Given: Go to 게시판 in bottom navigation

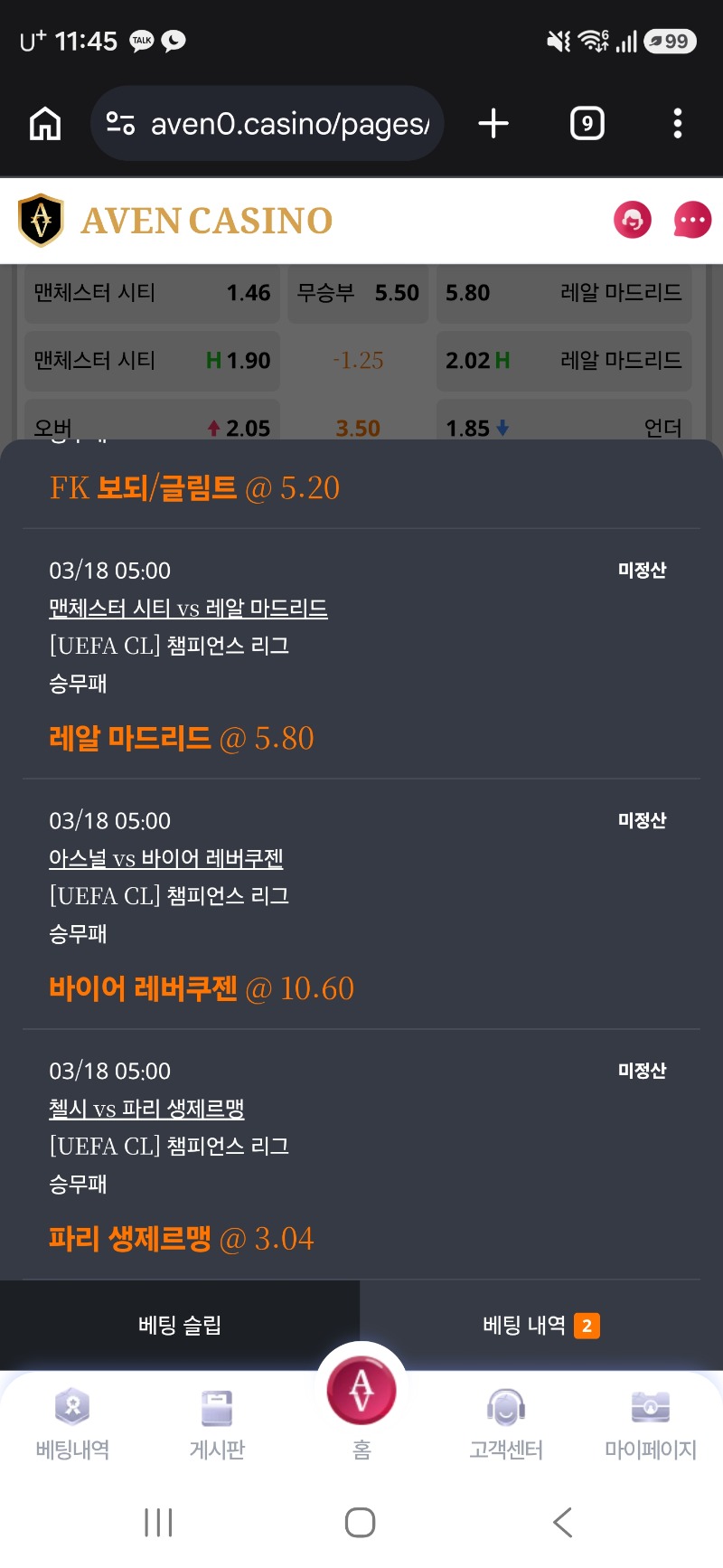Looking at the screenshot, I should tap(217, 1424).
